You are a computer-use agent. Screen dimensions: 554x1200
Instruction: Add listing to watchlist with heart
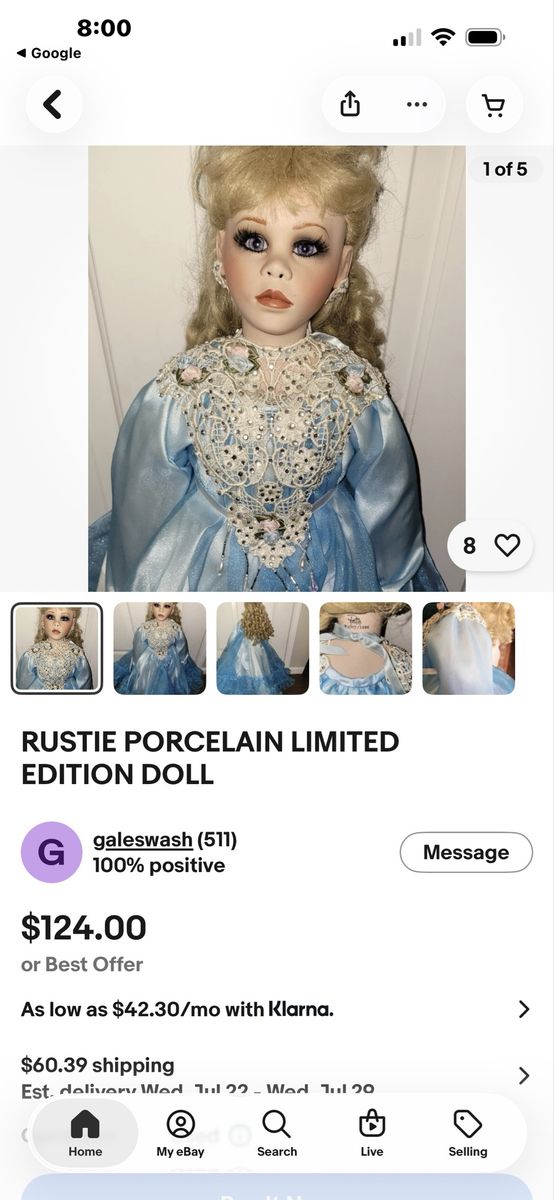point(490,546)
